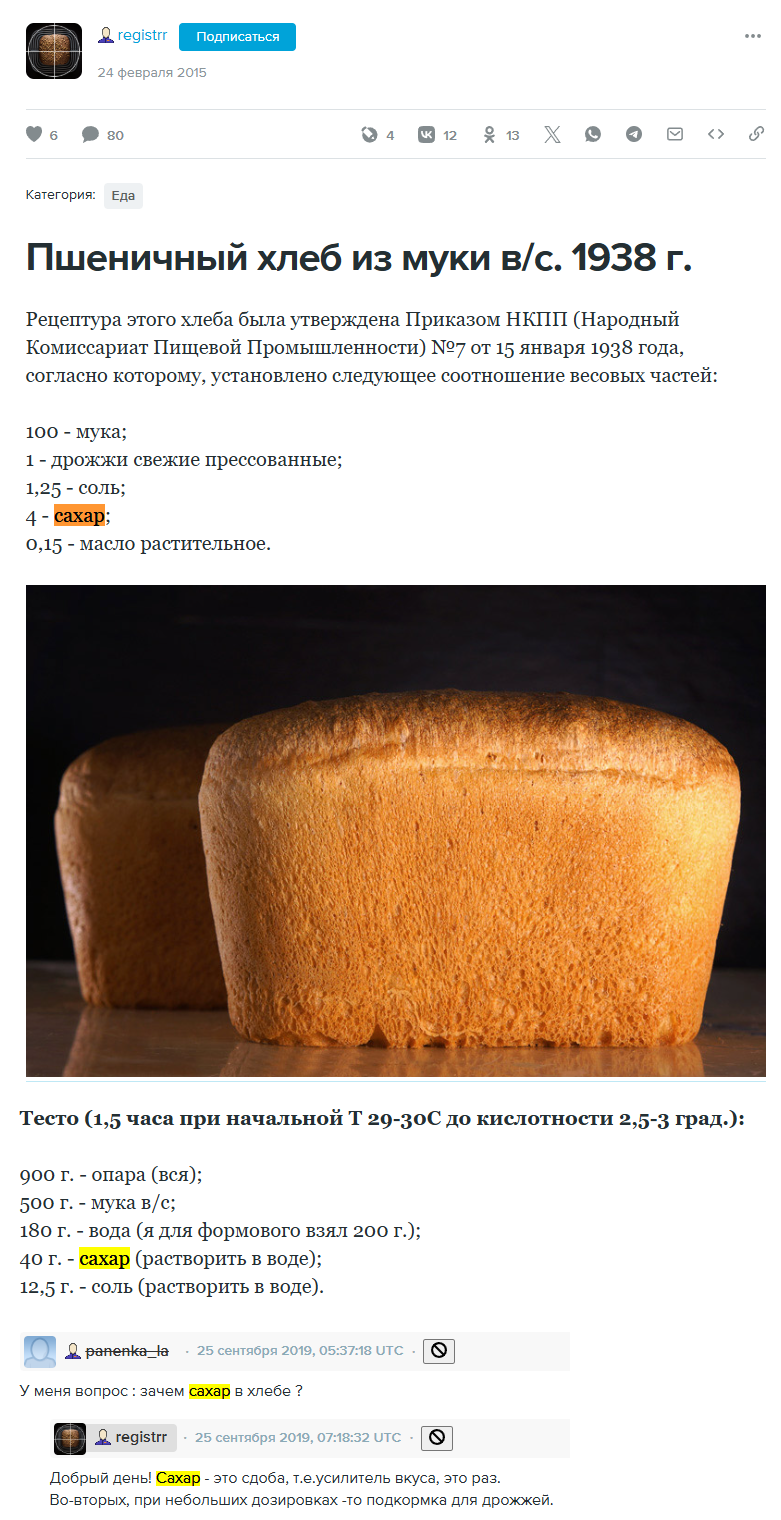Like the post with the heart icon
This screenshot has width=781, height=1520.
tap(34, 134)
